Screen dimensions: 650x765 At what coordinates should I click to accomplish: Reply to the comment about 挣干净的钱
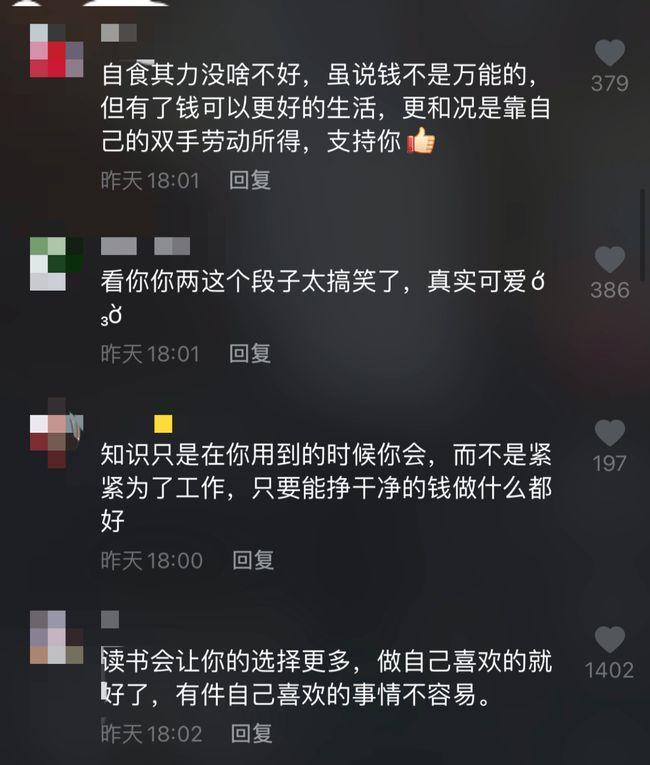(x=253, y=560)
